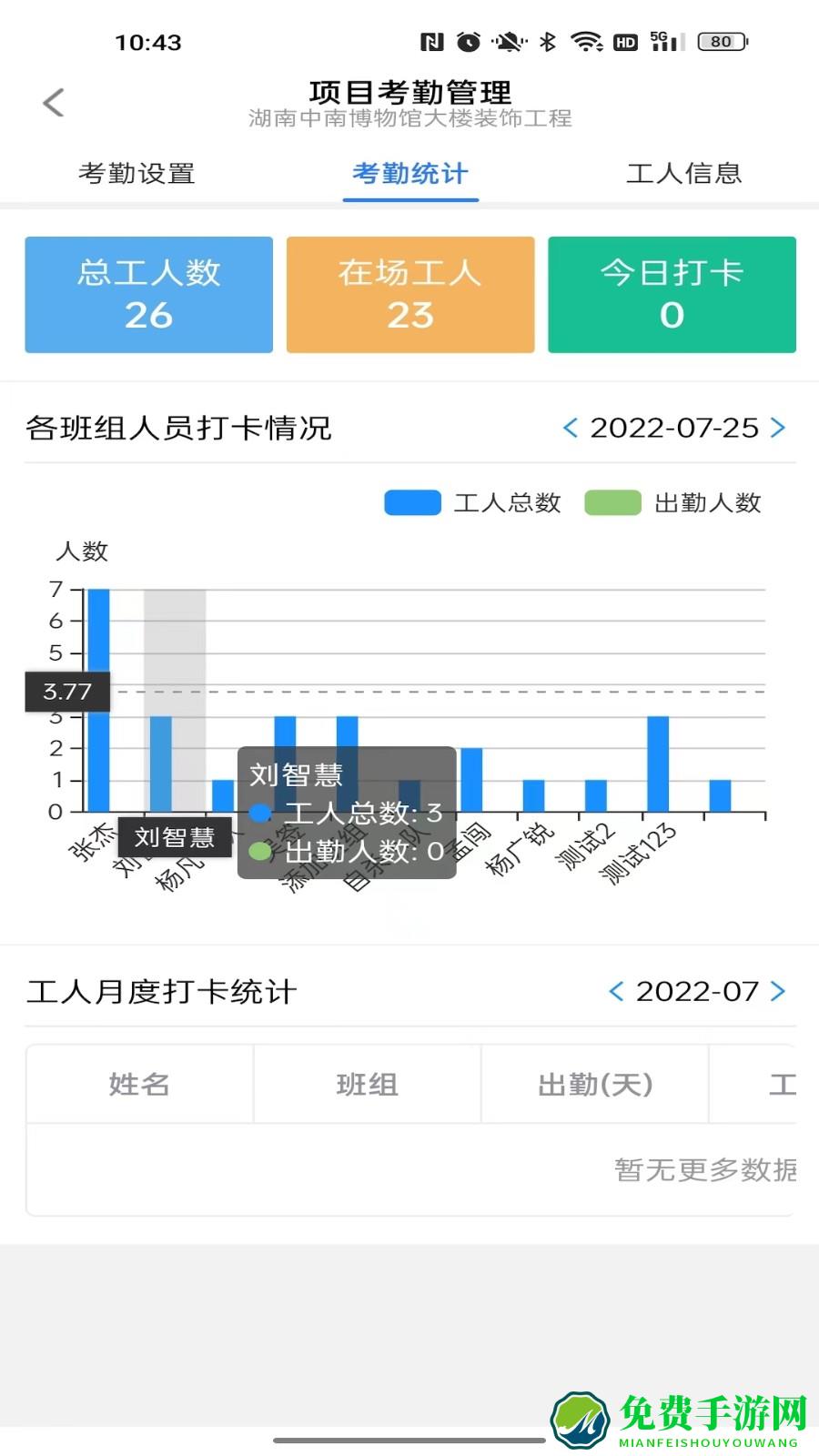Select the 考勤统计 tab
The width and height of the screenshot is (819, 1456).
coord(410,173)
